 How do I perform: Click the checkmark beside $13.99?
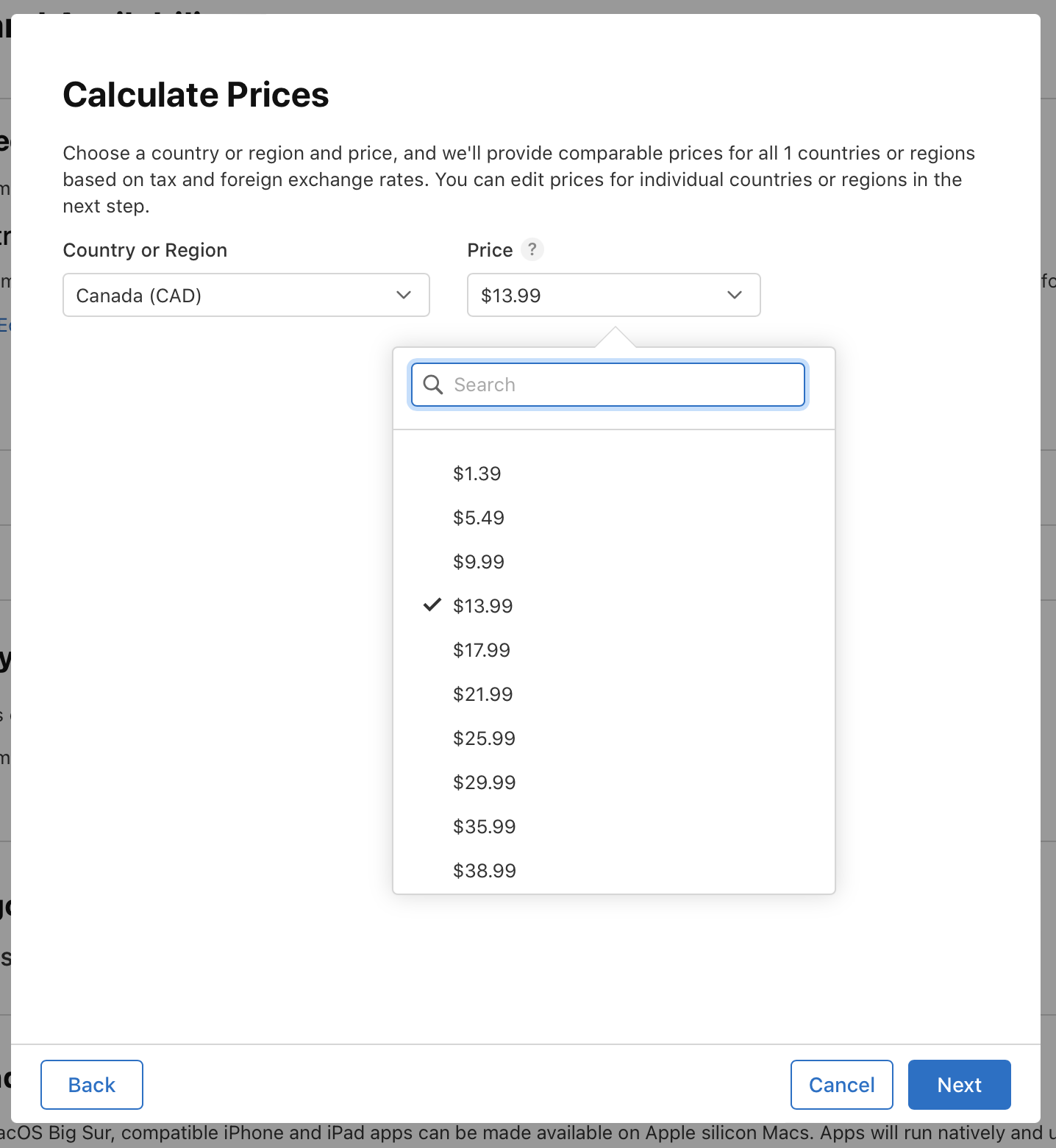click(x=431, y=605)
